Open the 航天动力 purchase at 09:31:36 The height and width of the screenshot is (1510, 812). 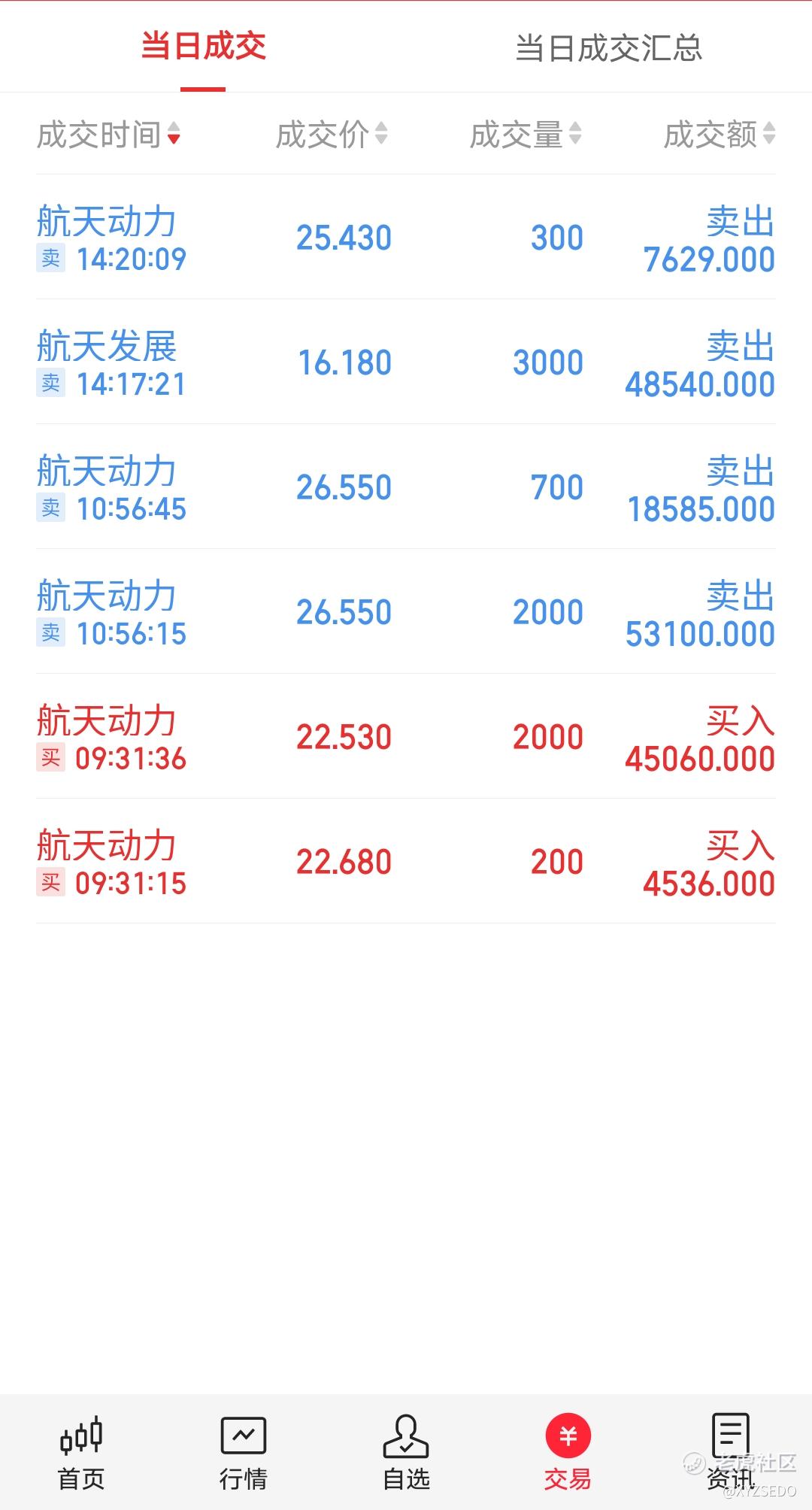pos(406,737)
